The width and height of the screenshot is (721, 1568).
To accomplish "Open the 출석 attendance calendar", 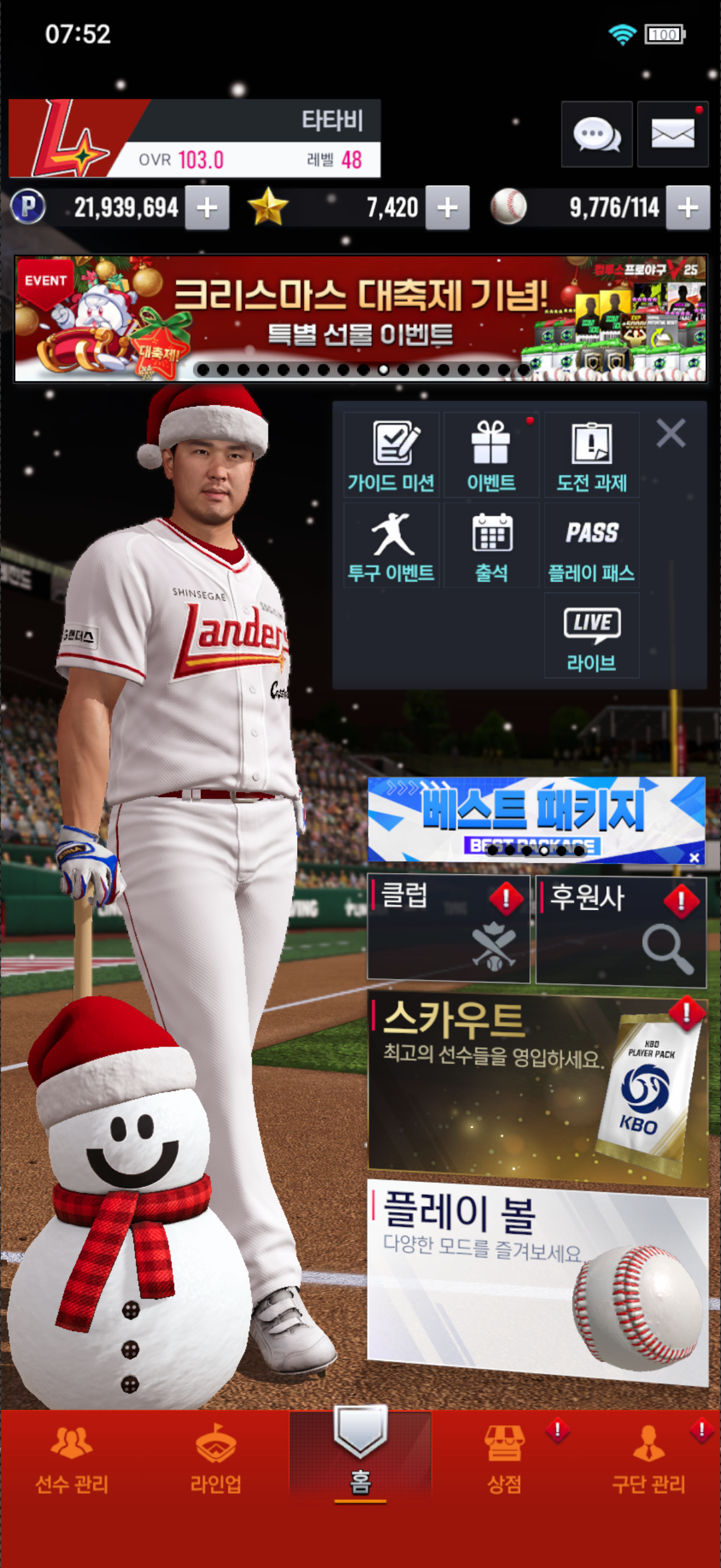I will tap(491, 545).
